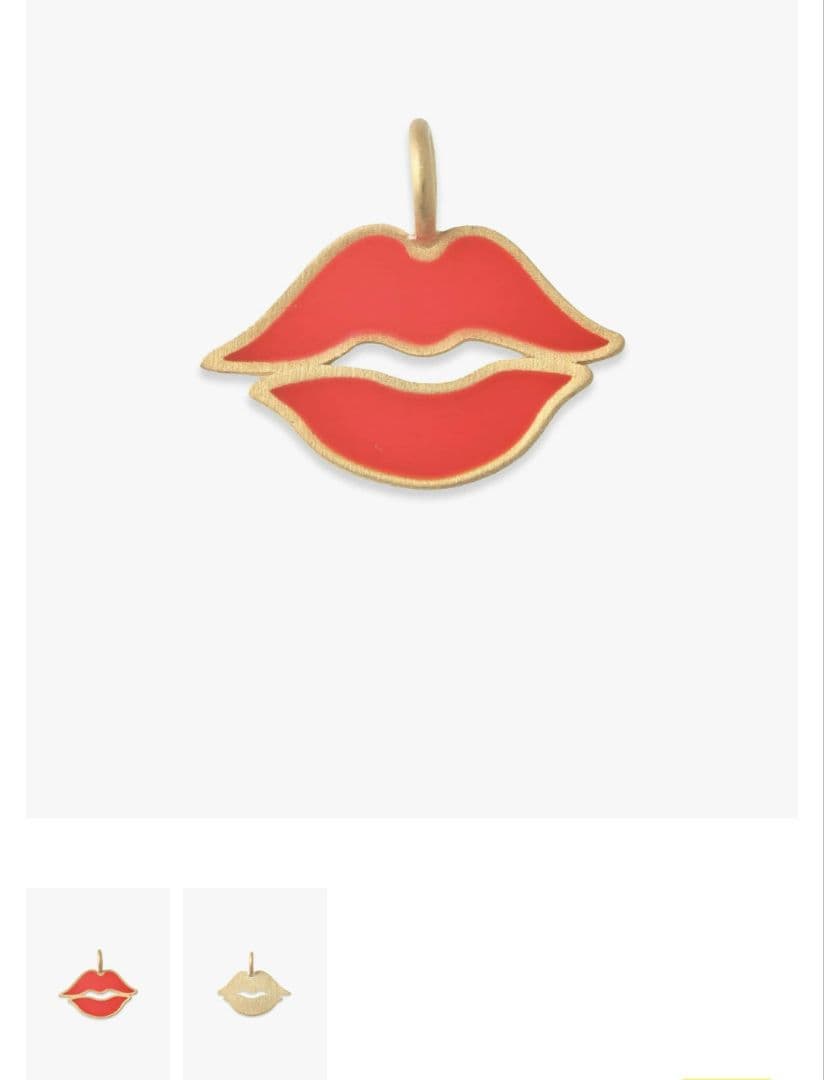Select the plain gold lips thumbnail
This screenshot has height=1080, width=824.
point(254,984)
